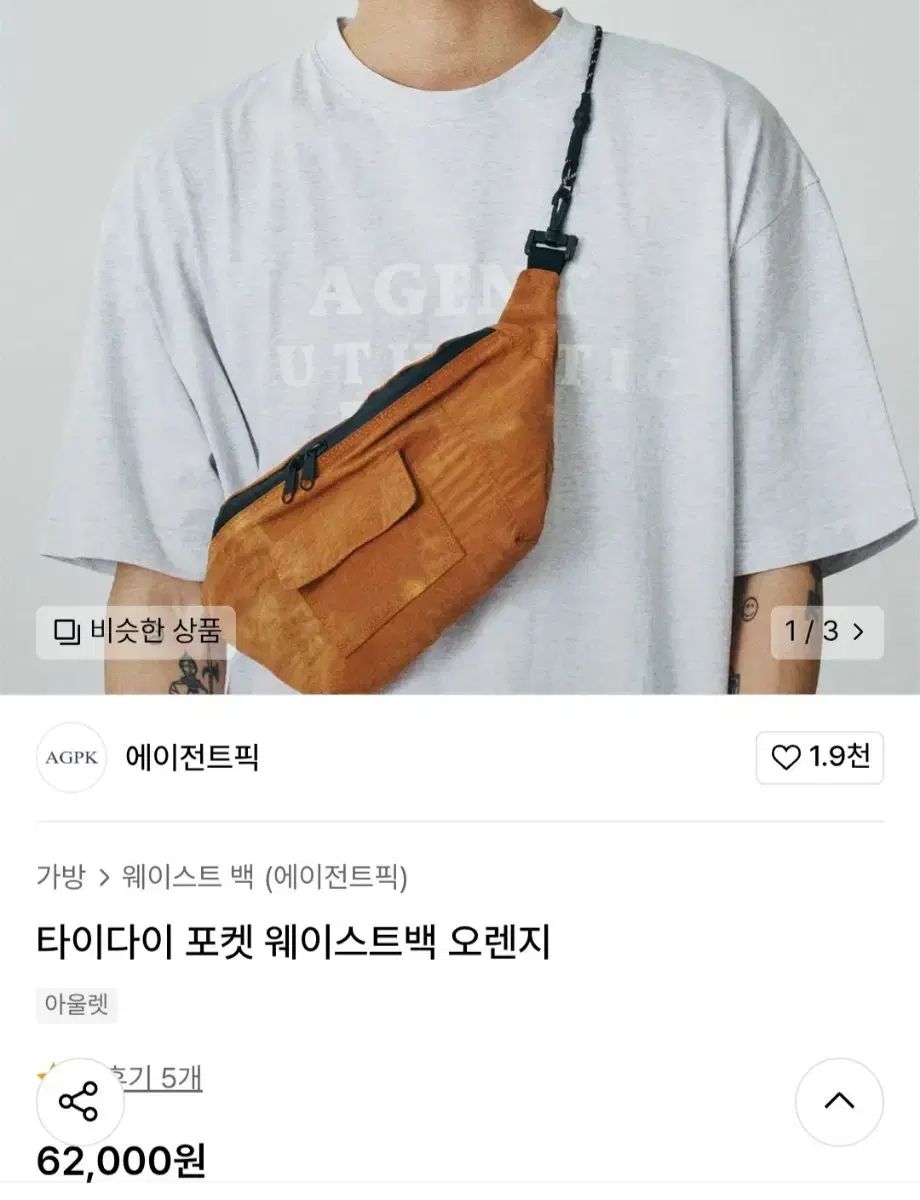Image resolution: width=920 pixels, height=1200 pixels.
Task: Share this product
Action: 79,1101
